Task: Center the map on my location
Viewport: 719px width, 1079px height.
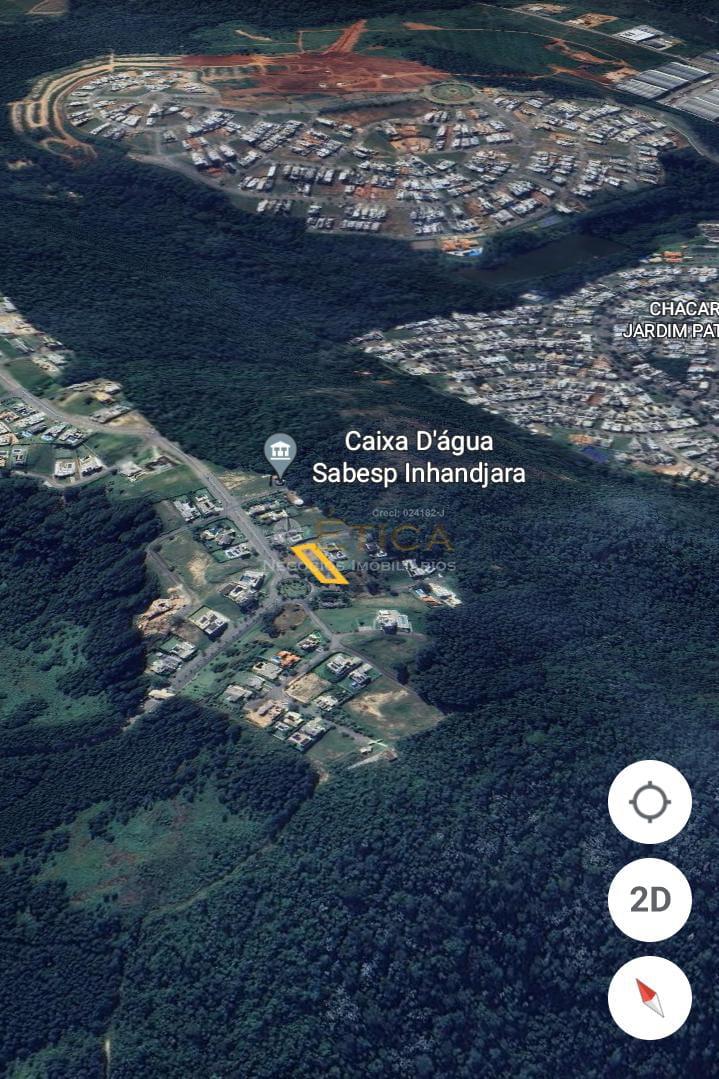Action: 649,802
